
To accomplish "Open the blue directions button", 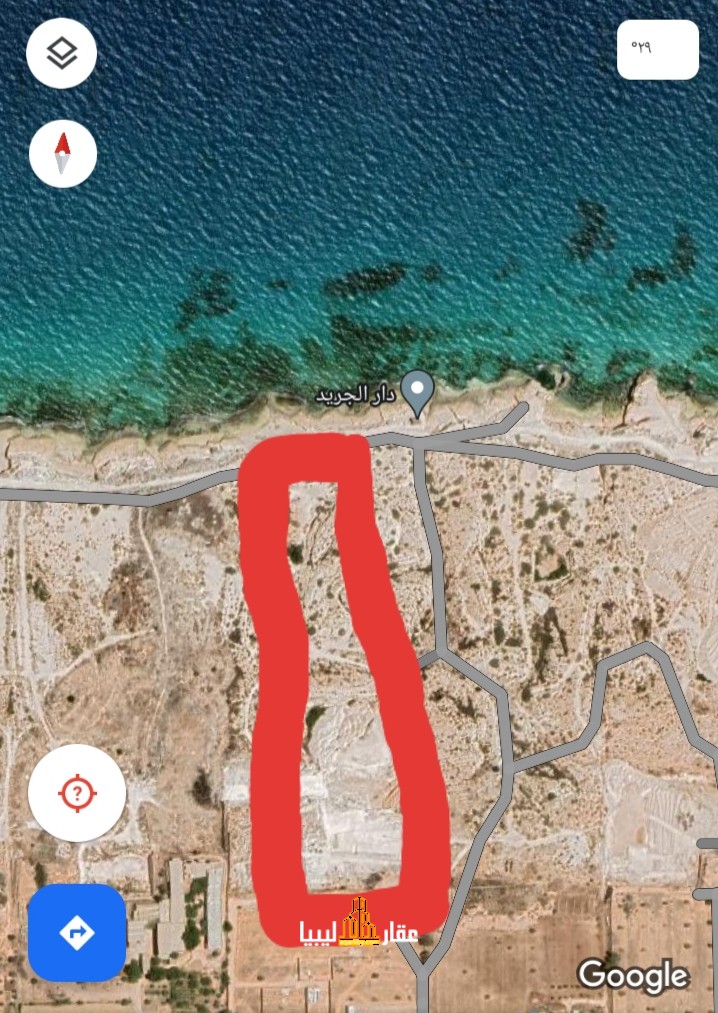I will point(77,933).
